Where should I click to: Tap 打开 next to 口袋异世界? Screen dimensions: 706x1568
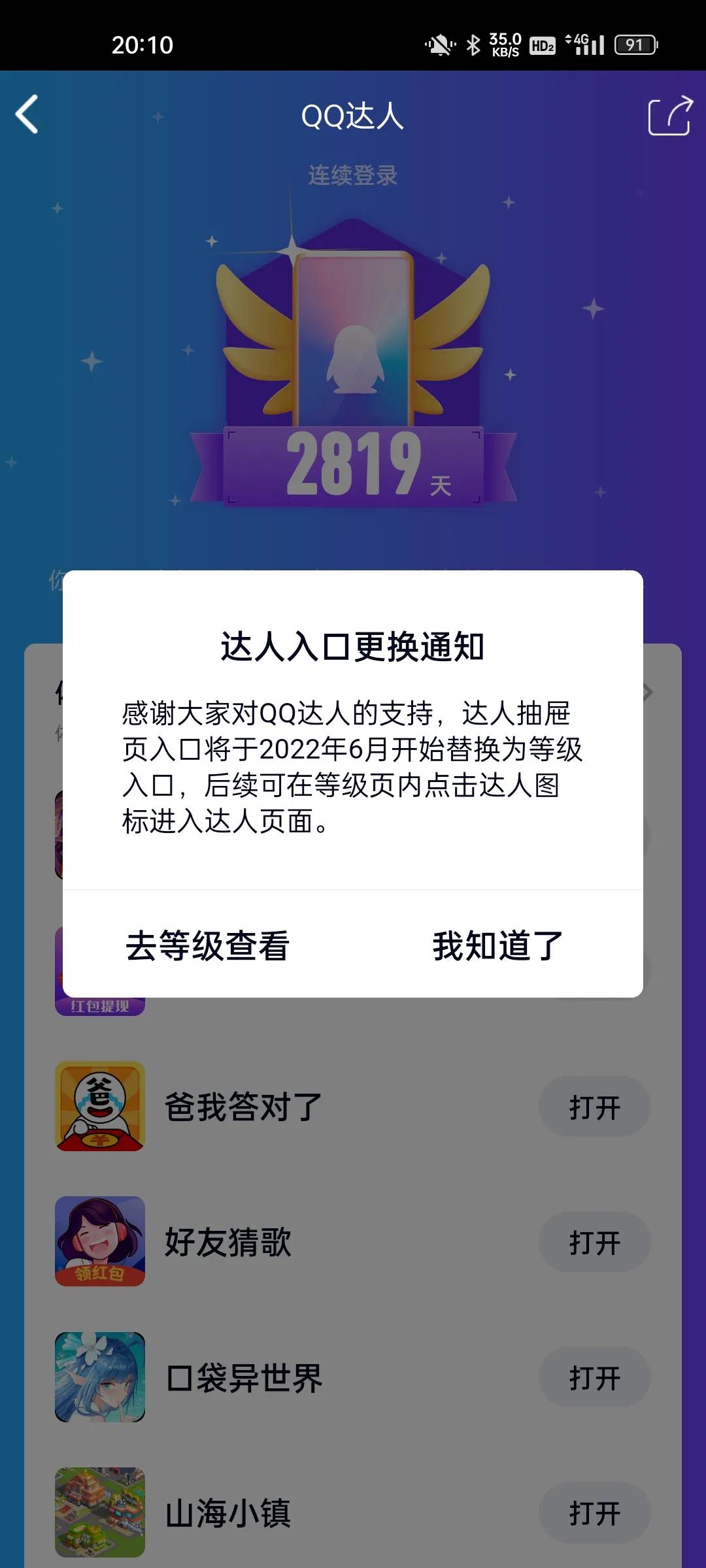coord(594,1379)
